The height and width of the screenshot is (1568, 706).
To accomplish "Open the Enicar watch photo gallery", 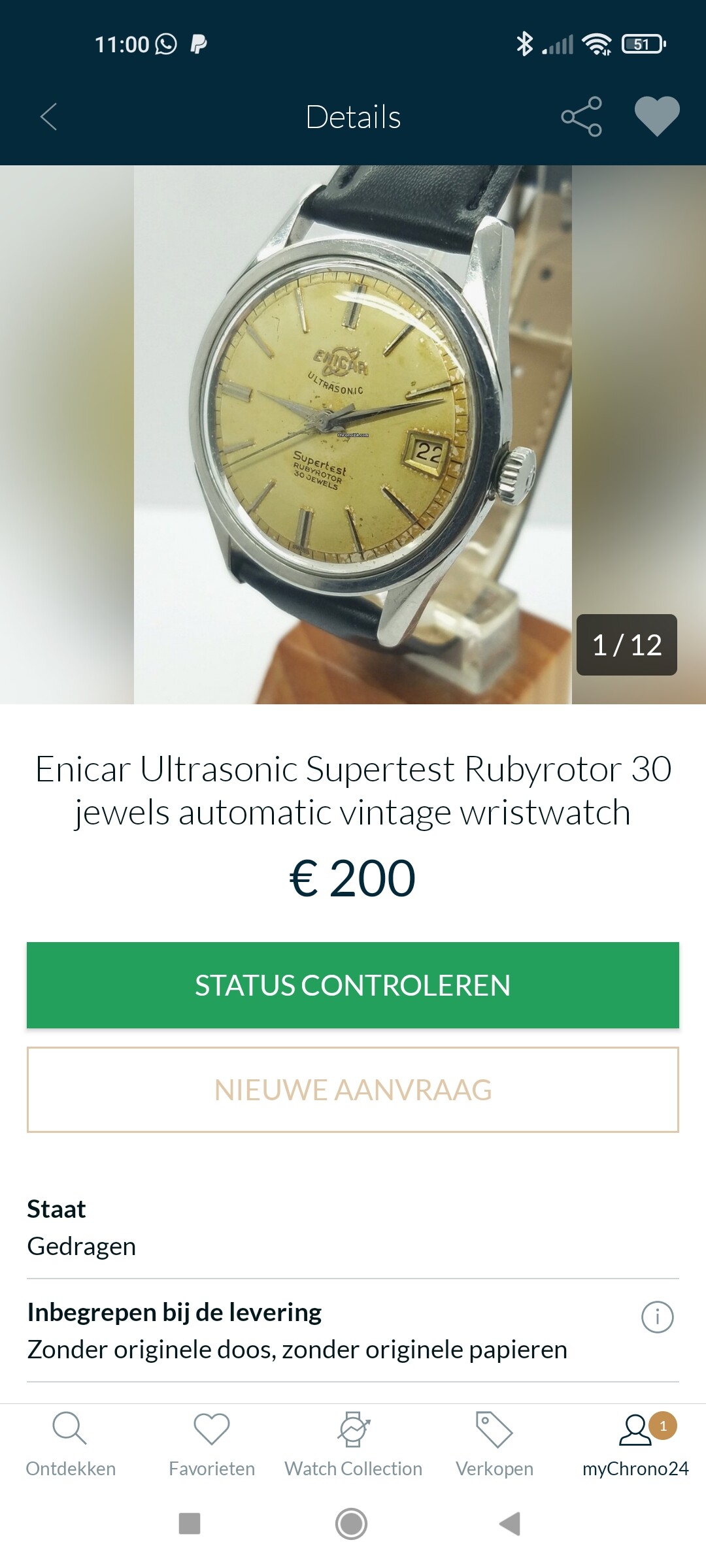I will pos(353,434).
